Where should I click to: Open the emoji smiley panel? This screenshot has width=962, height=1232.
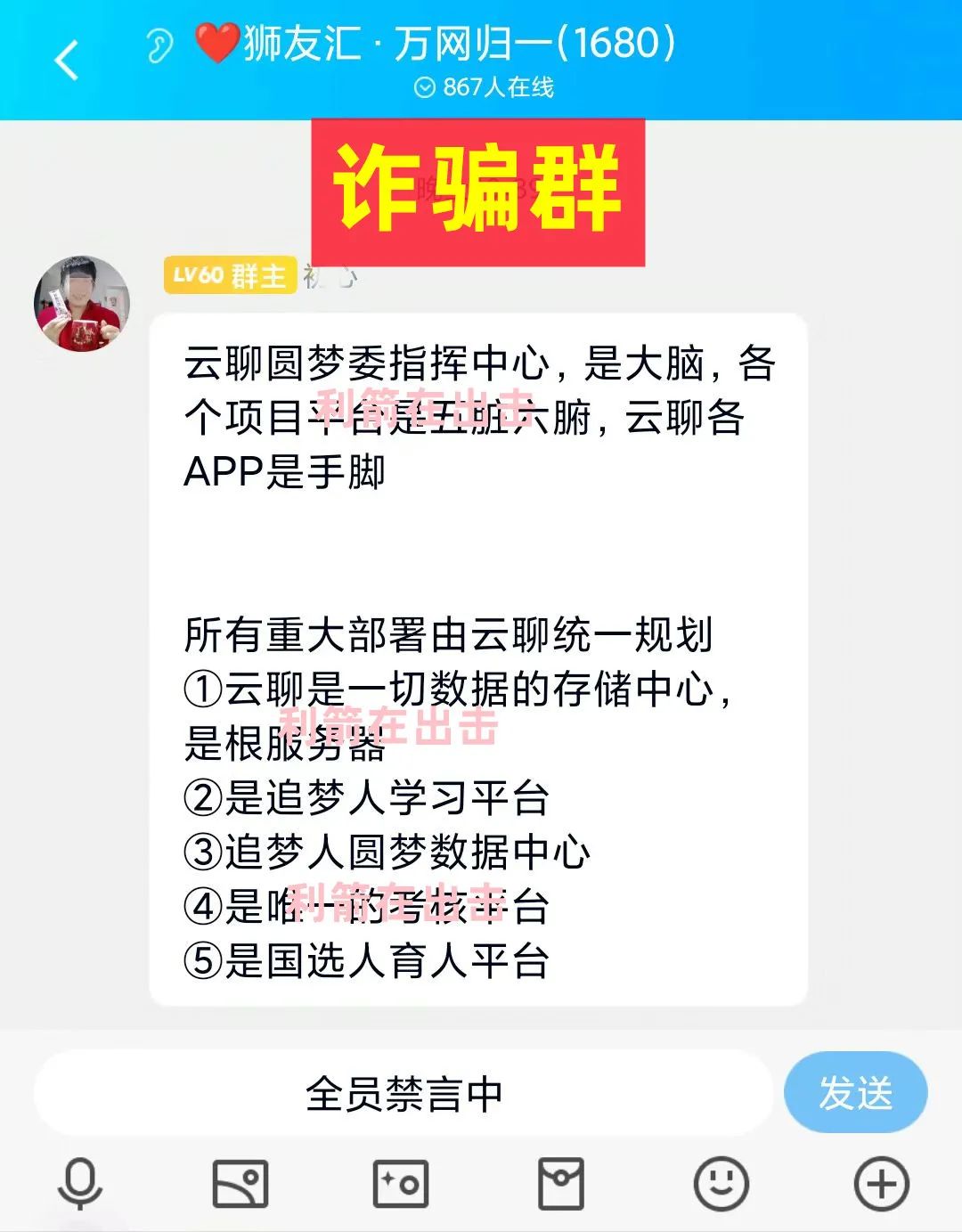(x=721, y=1184)
